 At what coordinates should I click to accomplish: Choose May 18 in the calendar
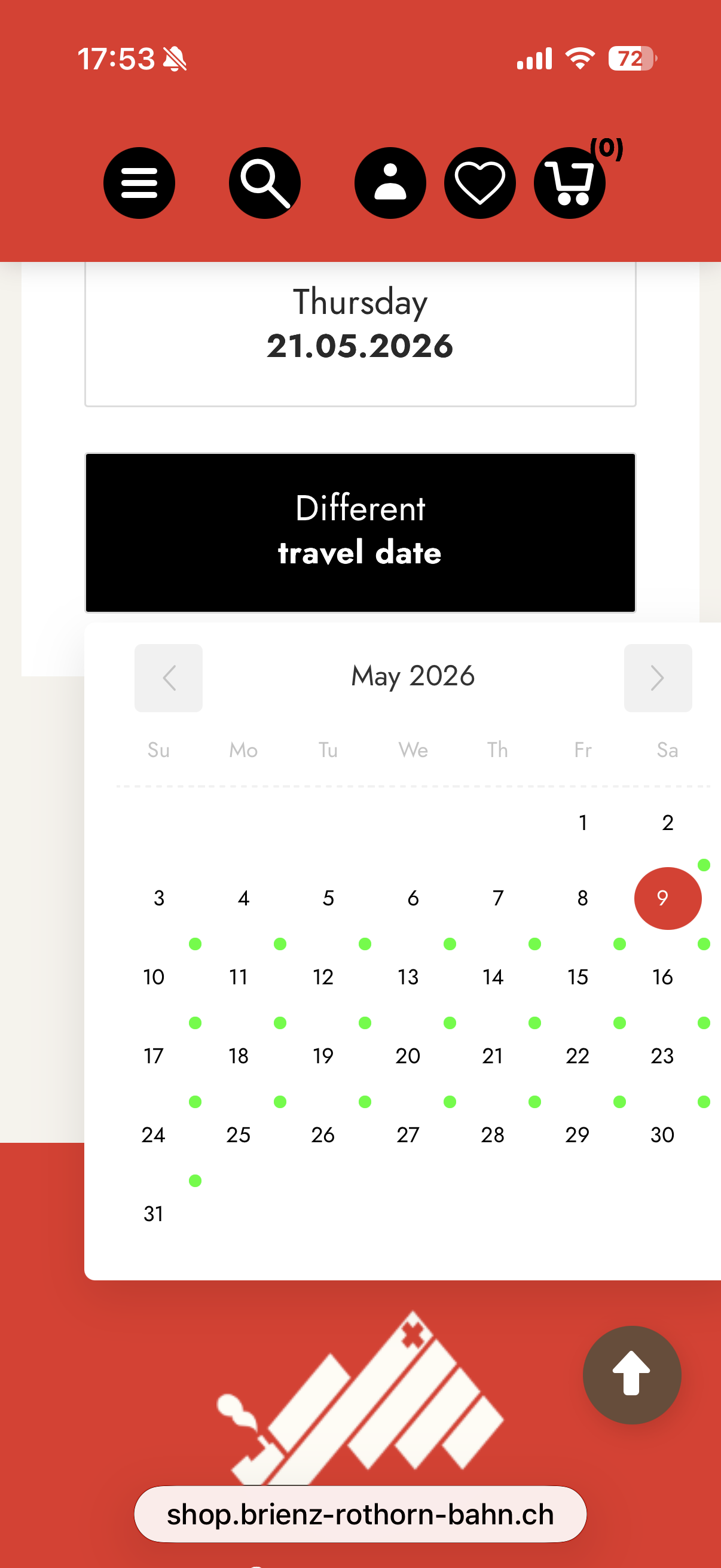coord(239,1055)
